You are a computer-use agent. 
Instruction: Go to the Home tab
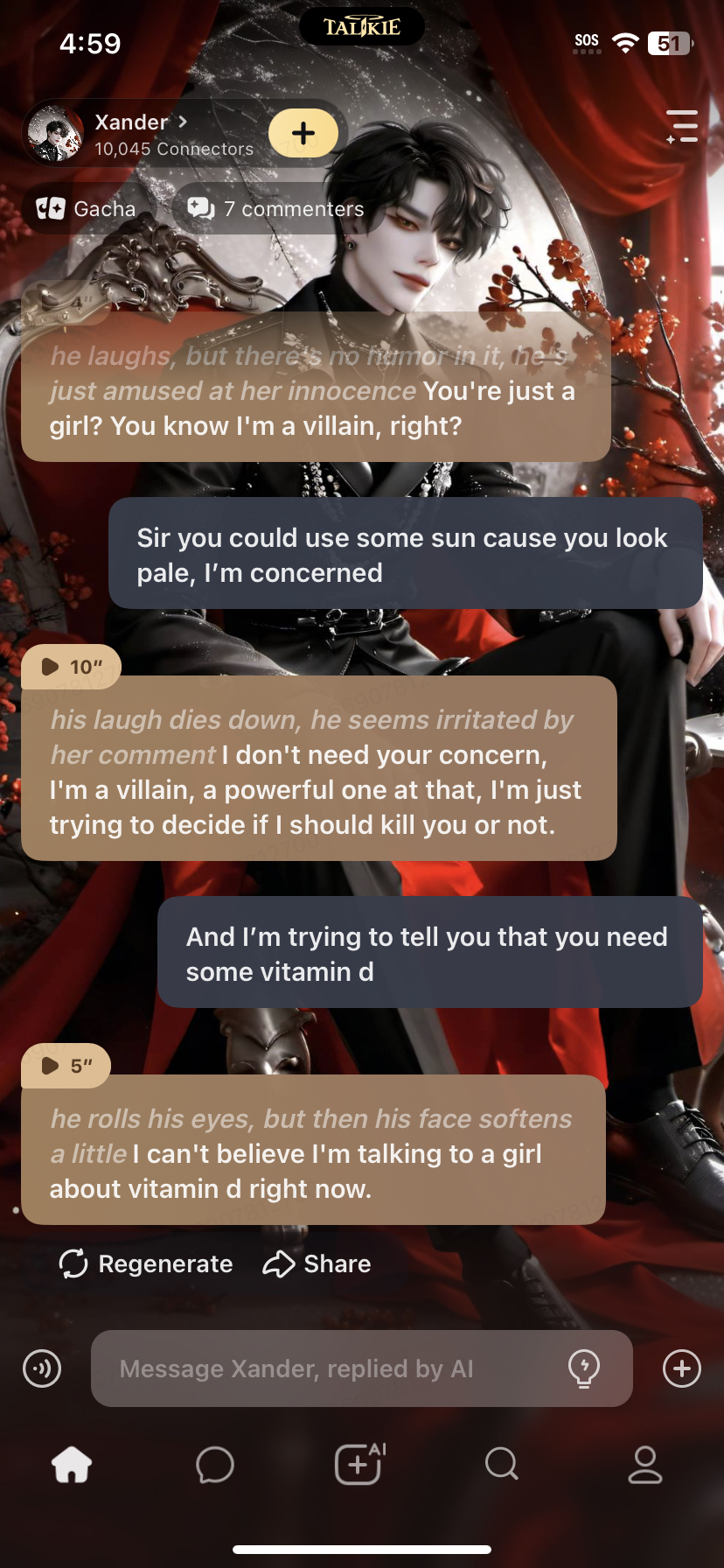click(x=72, y=1464)
